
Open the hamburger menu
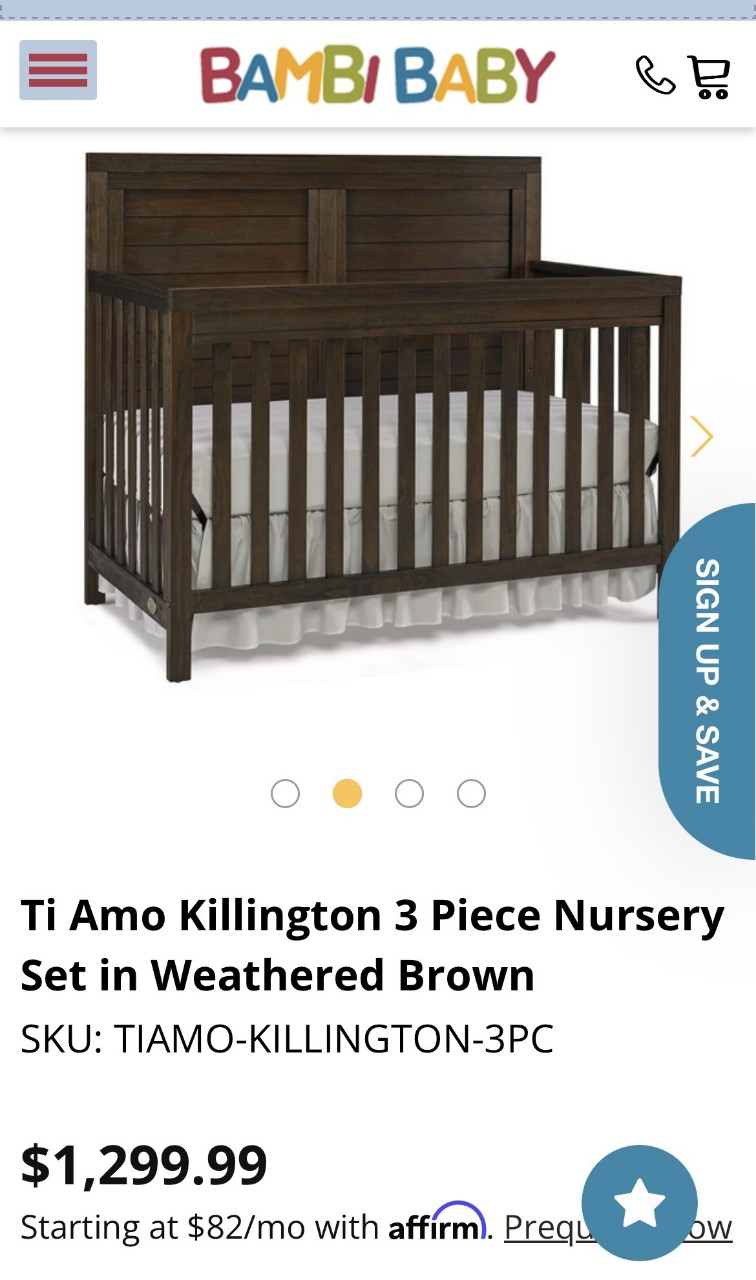pyautogui.click(x=58, y=70)
